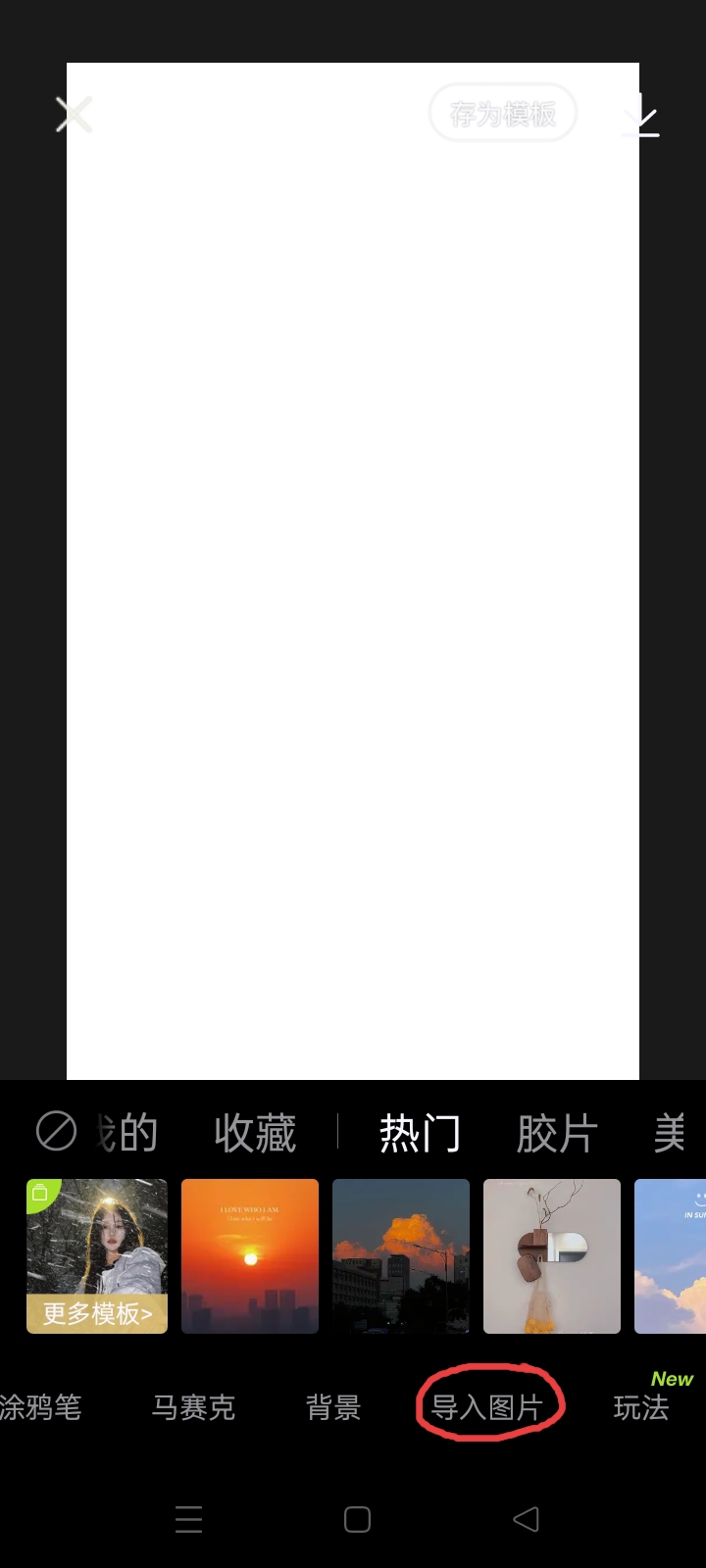The width and height of the screenshot is (706, 1568).
Task: Open the 背景 tool
Action: (x=333, y=1407)
